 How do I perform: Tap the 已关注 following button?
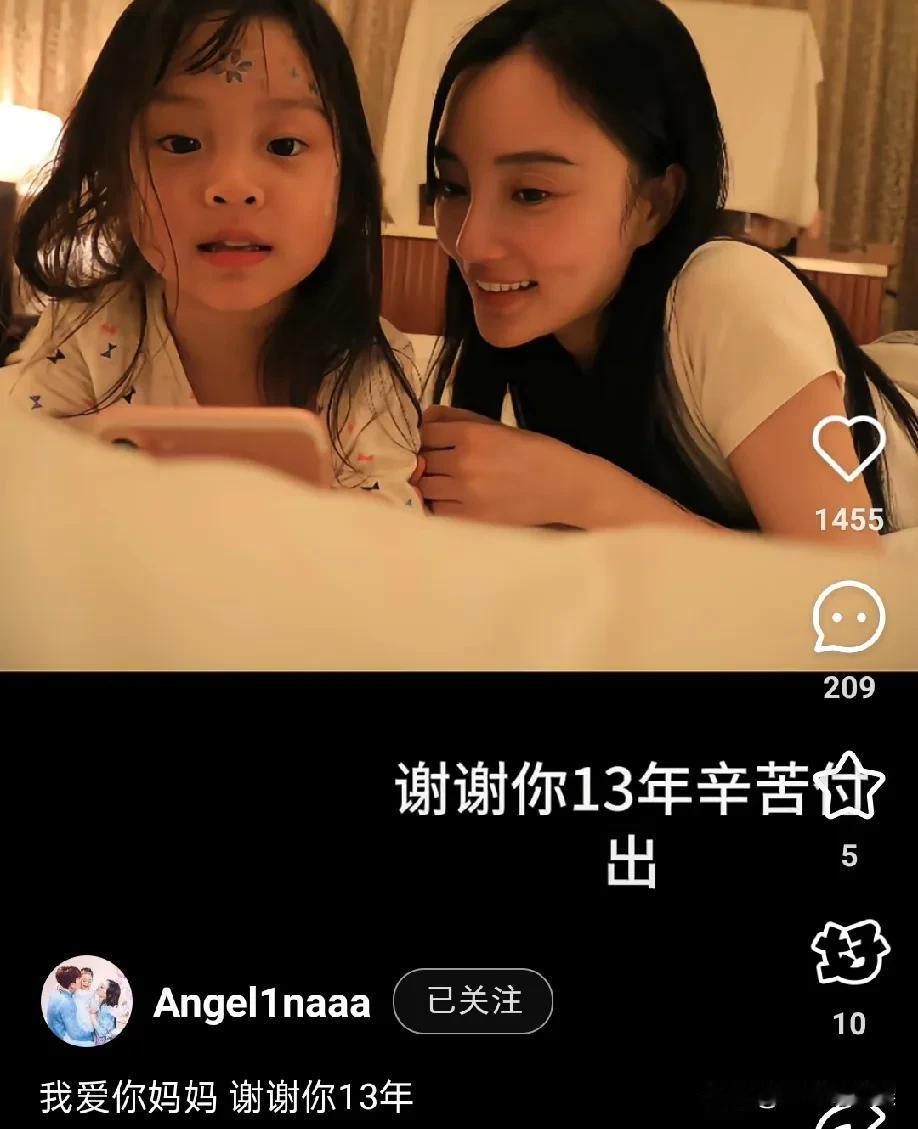click(473, 1001)
